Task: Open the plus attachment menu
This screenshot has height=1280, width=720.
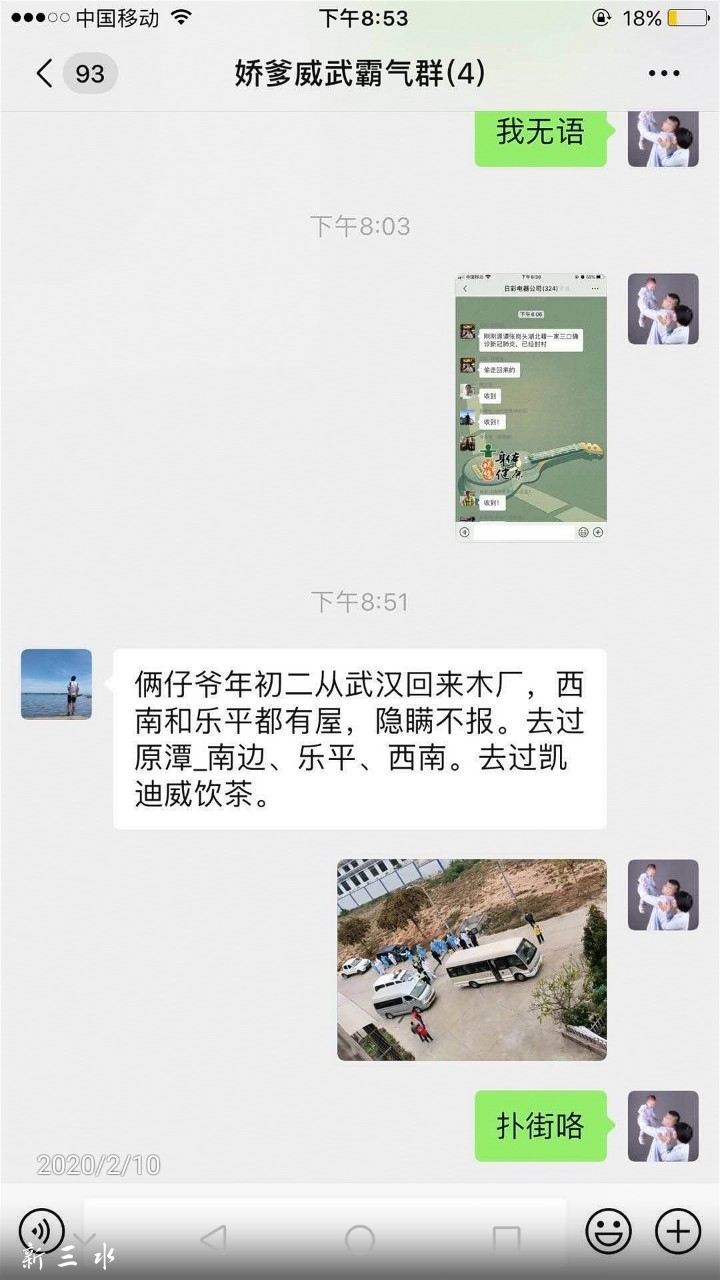Action: click(677, 1231)
